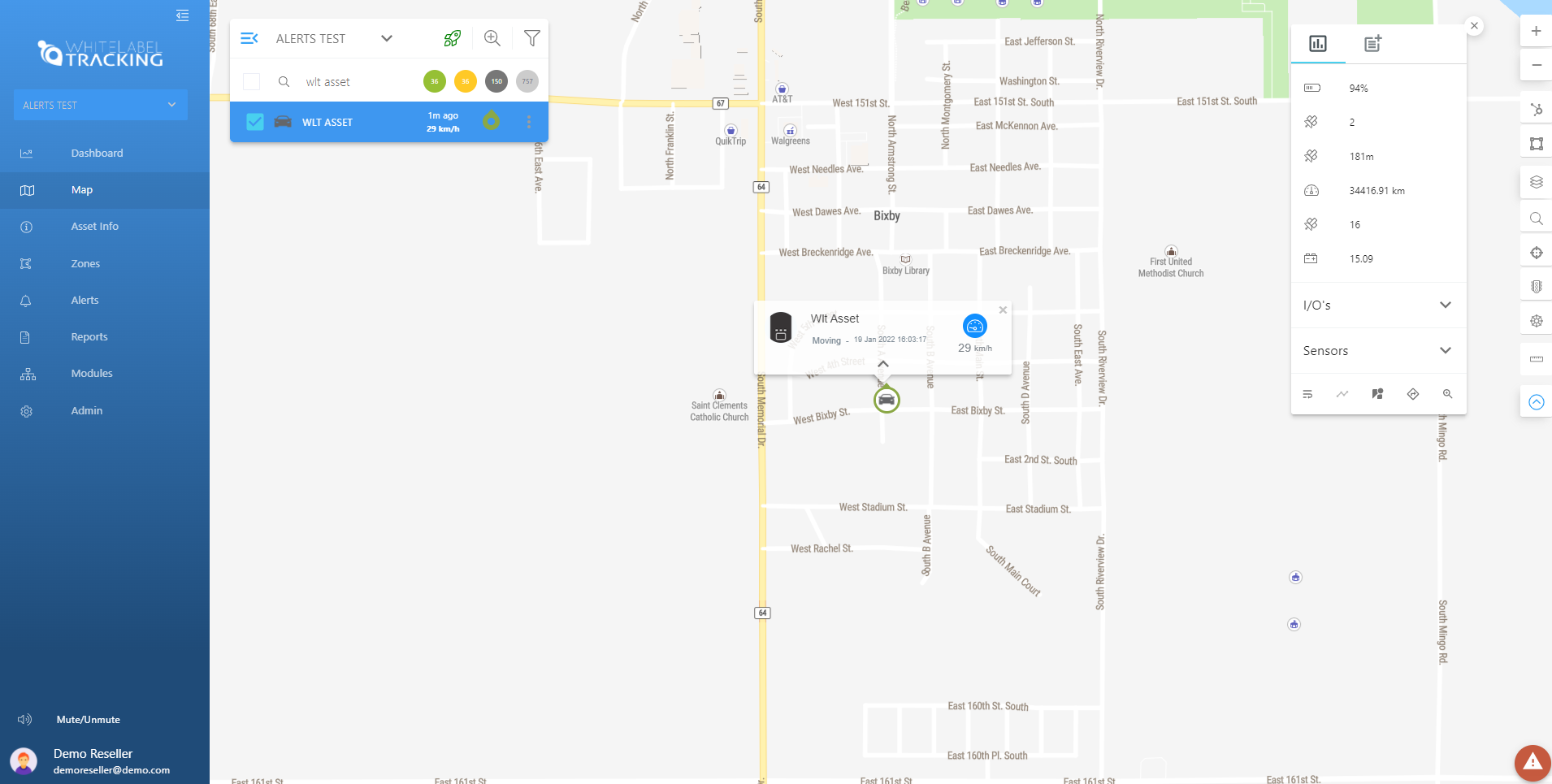Open Admin settings in the sidebar
The image size is (1552, 784).
[86, 410]
